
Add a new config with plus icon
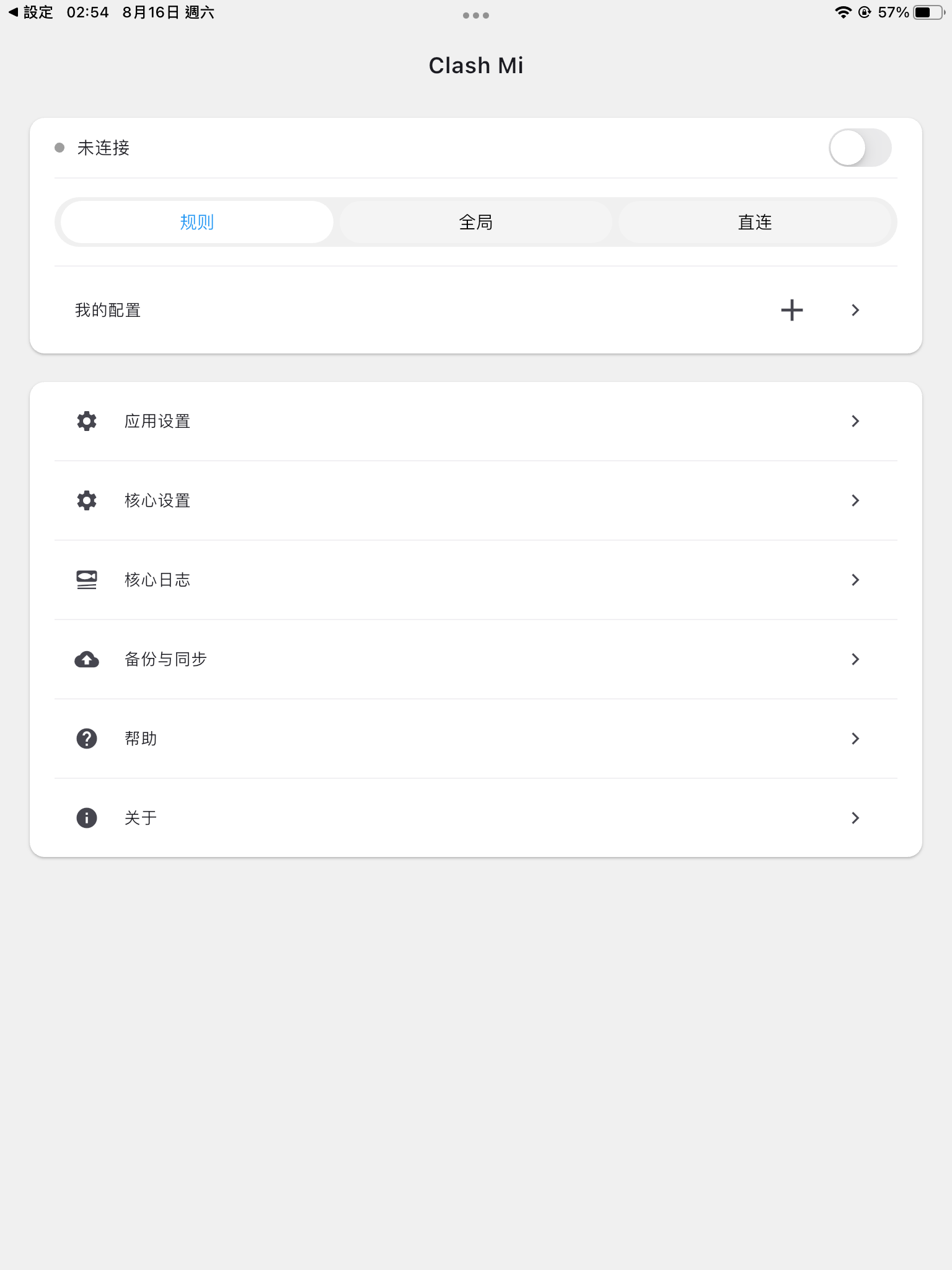pyautogui.click(x=791, y=310)
